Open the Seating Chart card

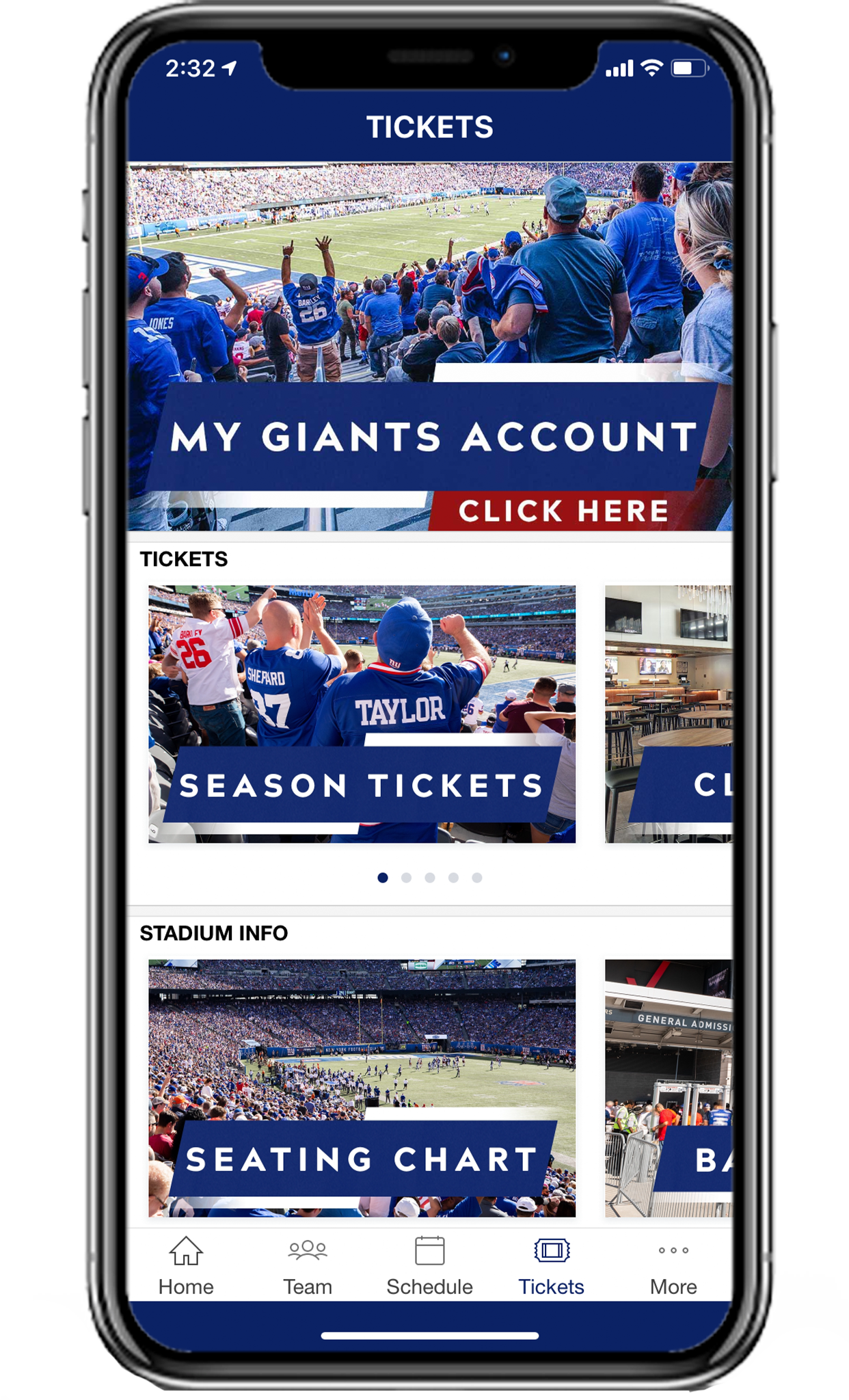point(362,1088)
